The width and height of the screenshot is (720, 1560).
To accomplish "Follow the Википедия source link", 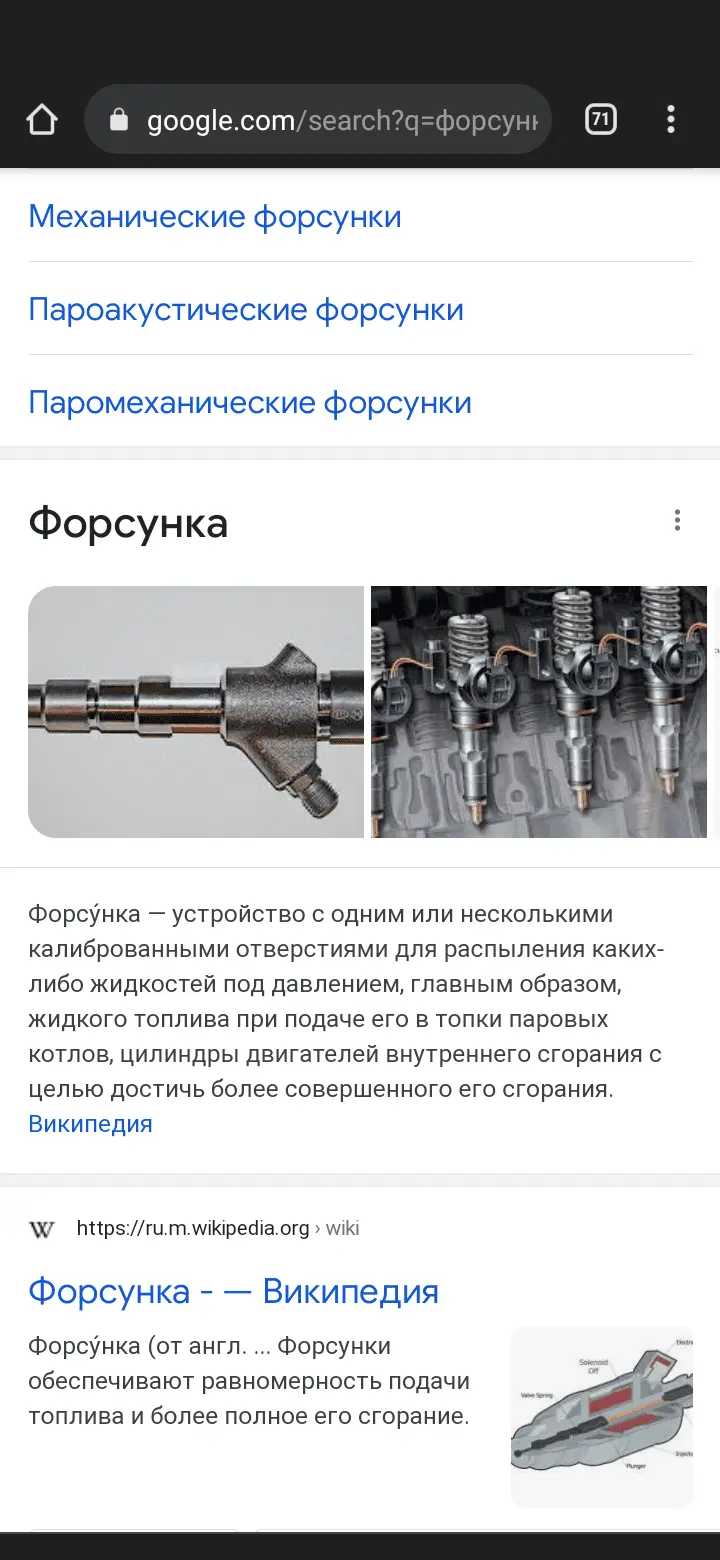I will tap(90, 1124).
